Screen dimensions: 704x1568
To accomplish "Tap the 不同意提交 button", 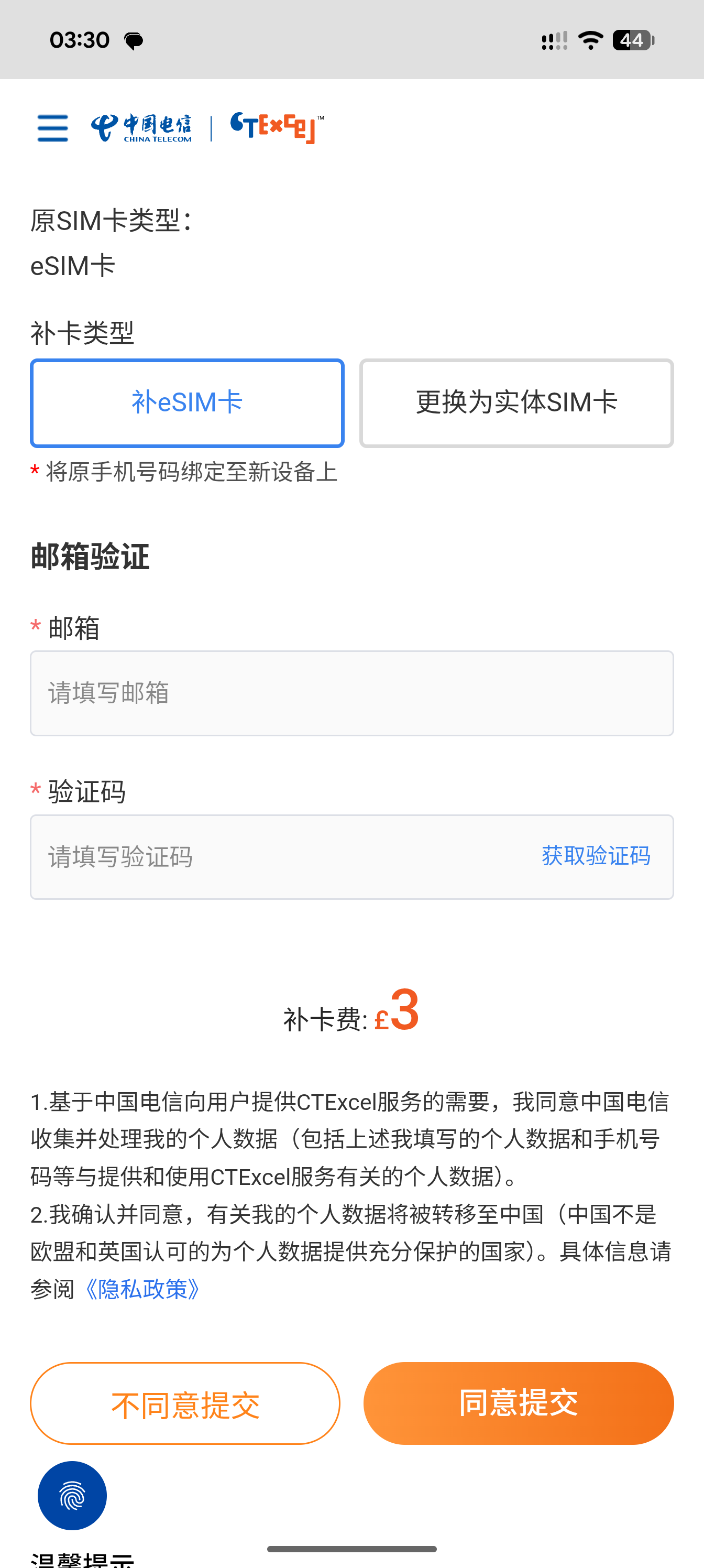I will click(185, 1403).
